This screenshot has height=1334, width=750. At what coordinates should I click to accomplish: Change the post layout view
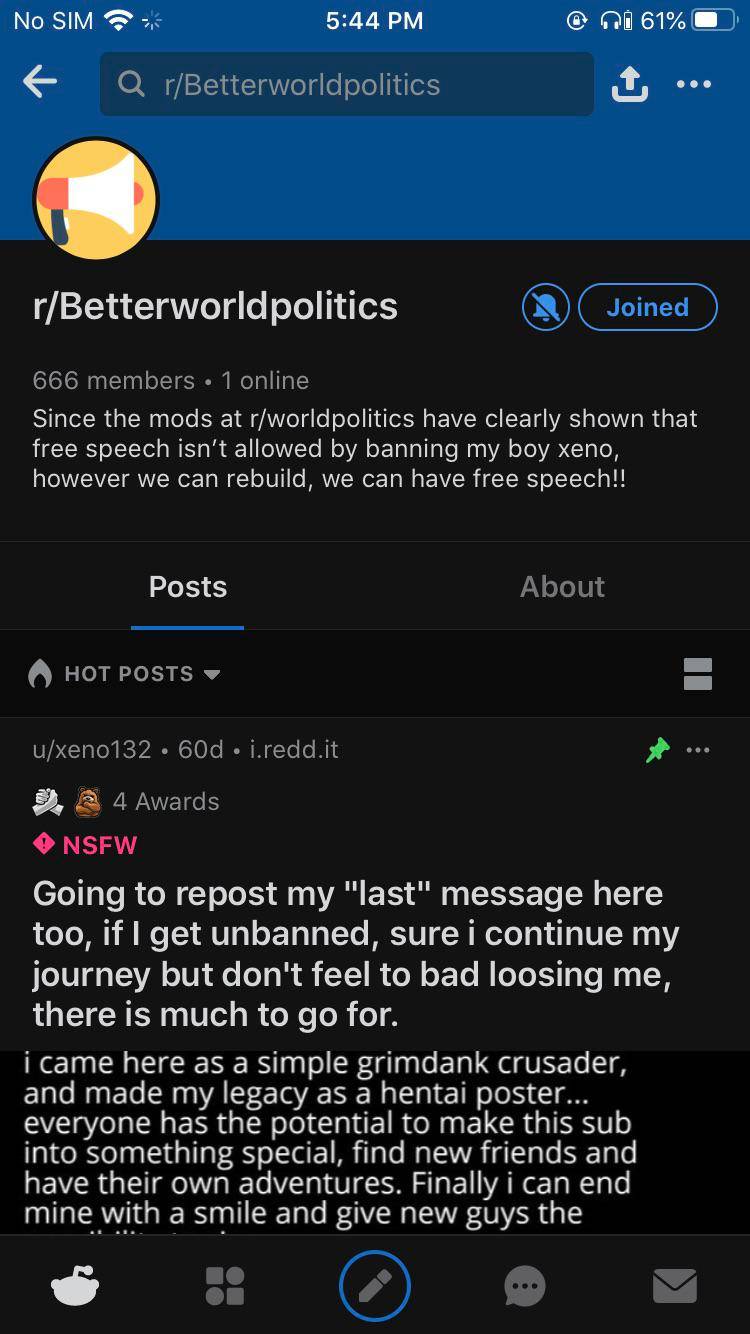tap(697, 674)
